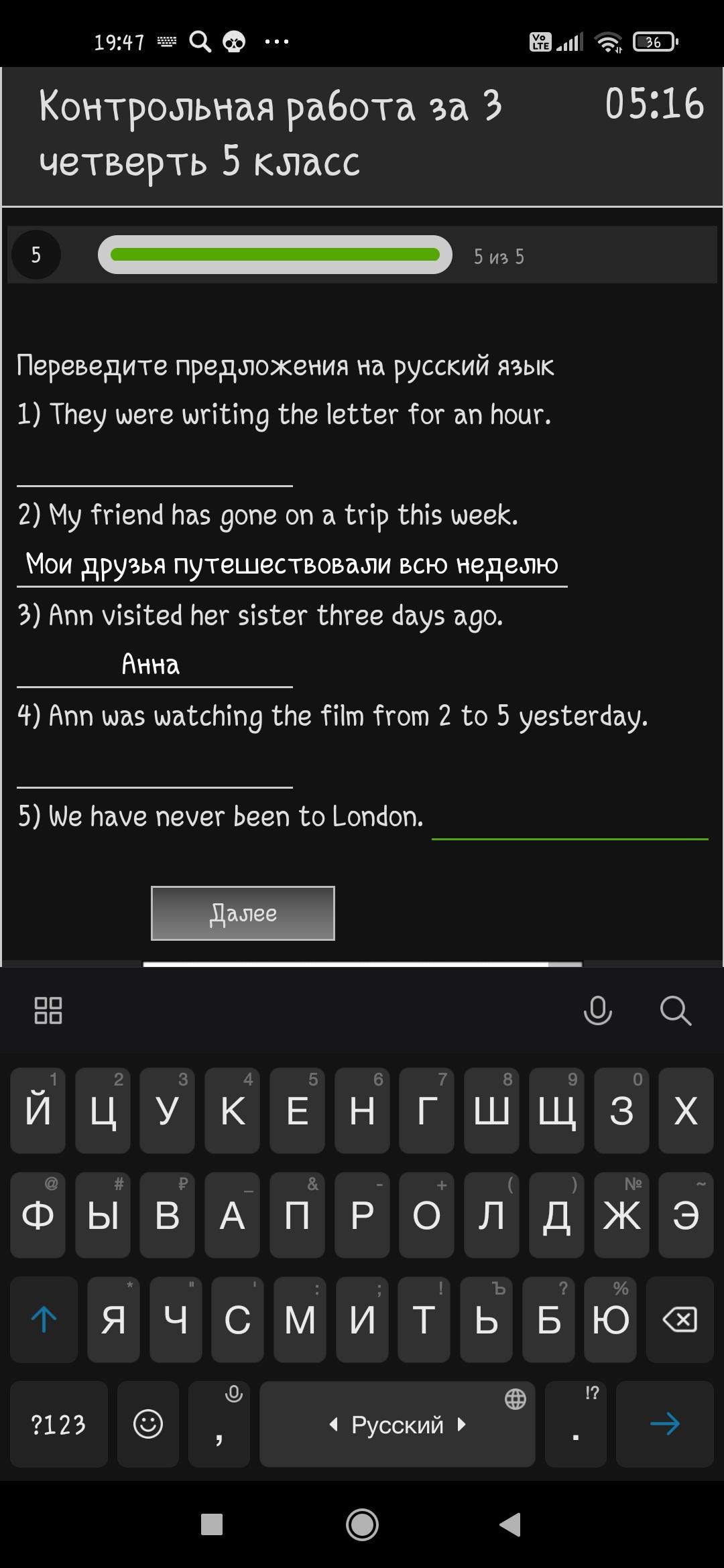Viewport: 724px width, 1568px height.
Task: Tap the field containing Анна
Action: (x=154, y=665)
